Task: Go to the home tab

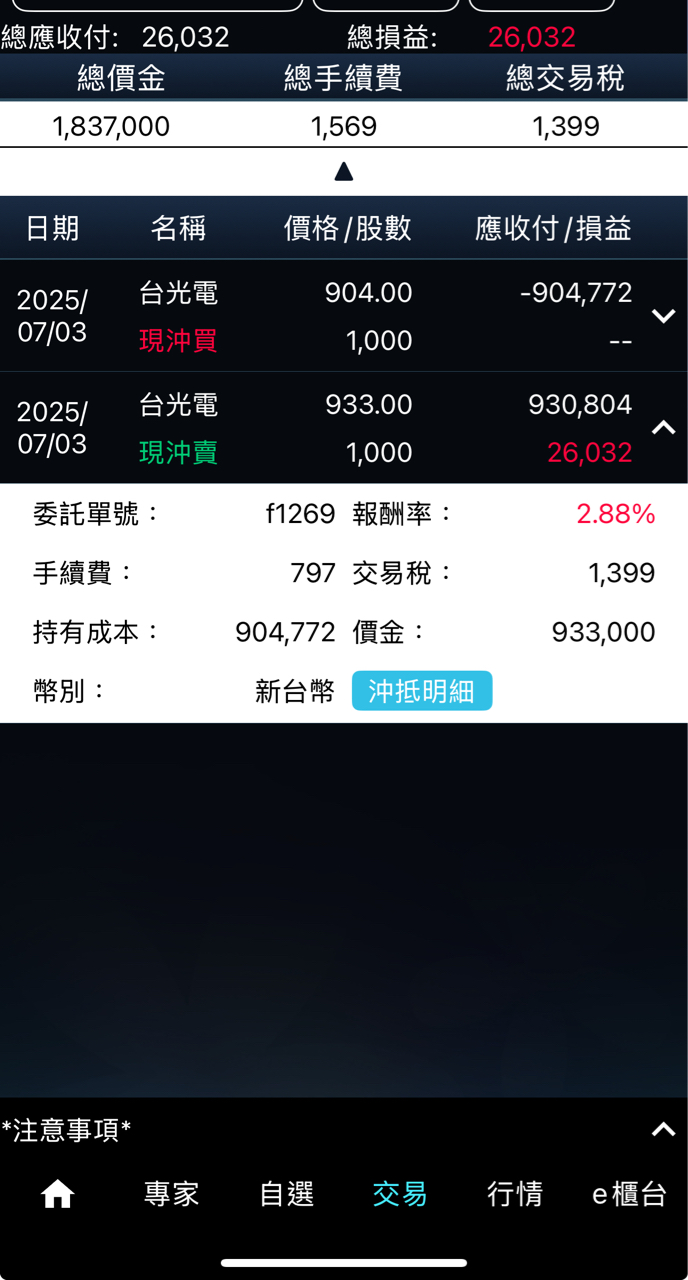Action: coord(57,1194)
